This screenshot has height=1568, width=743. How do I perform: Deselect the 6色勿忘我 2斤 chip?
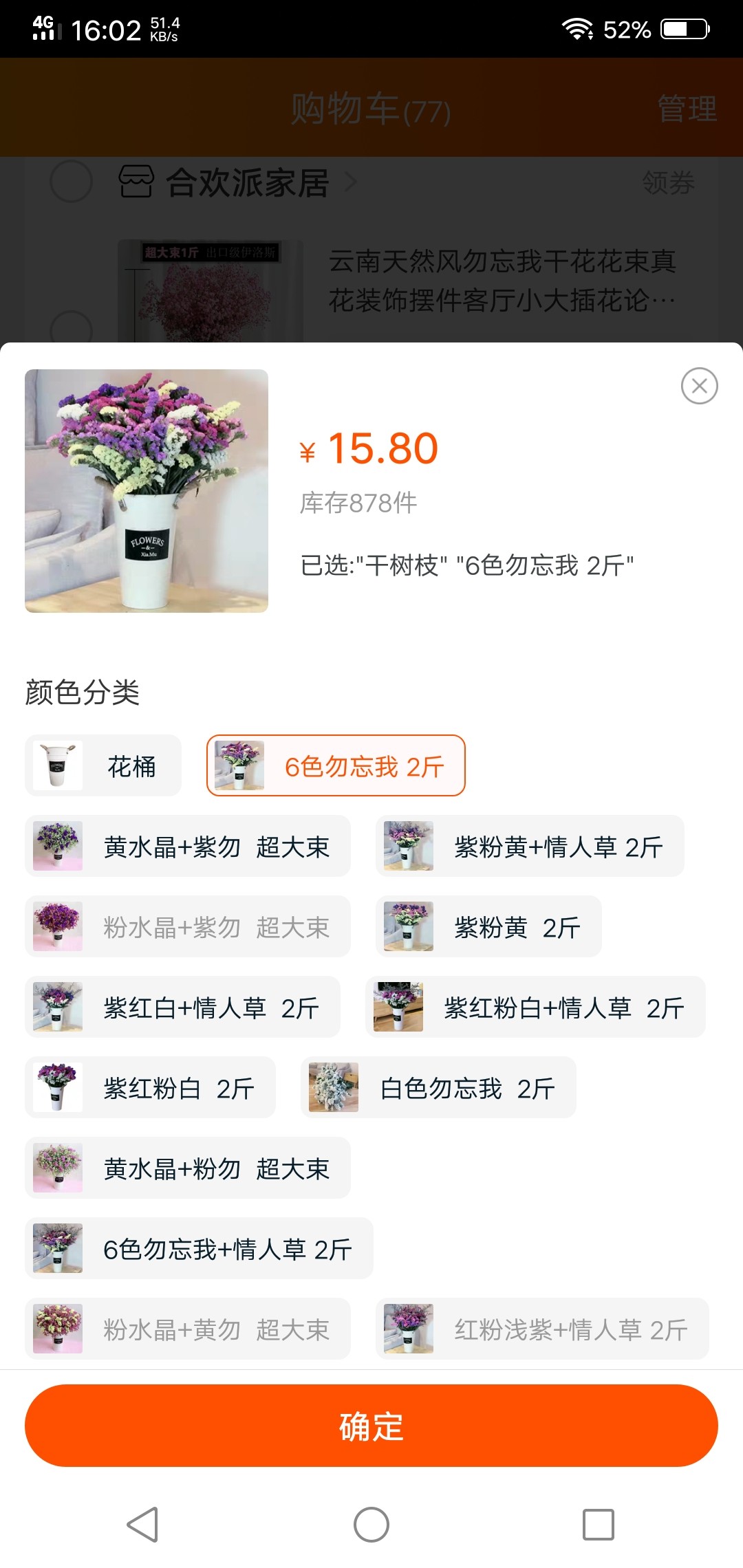[336, 765]
